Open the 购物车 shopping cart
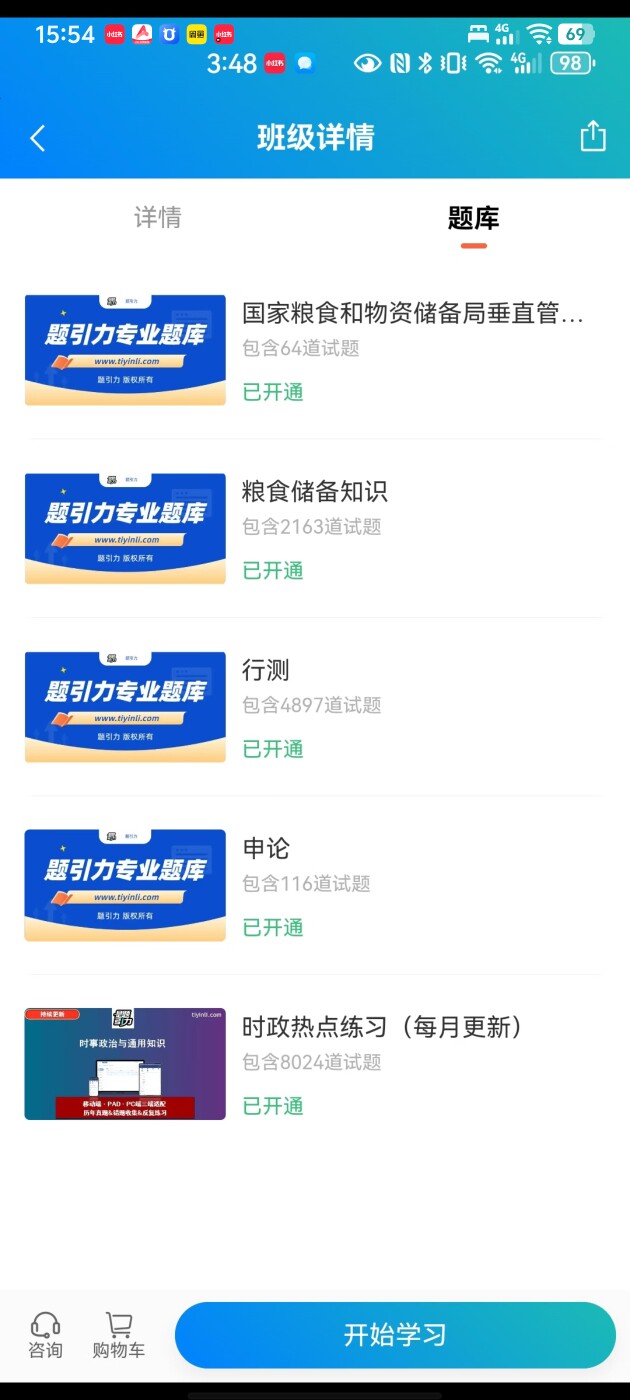630x1400 pixels. pyautogui.click(x=119, y=1335)
